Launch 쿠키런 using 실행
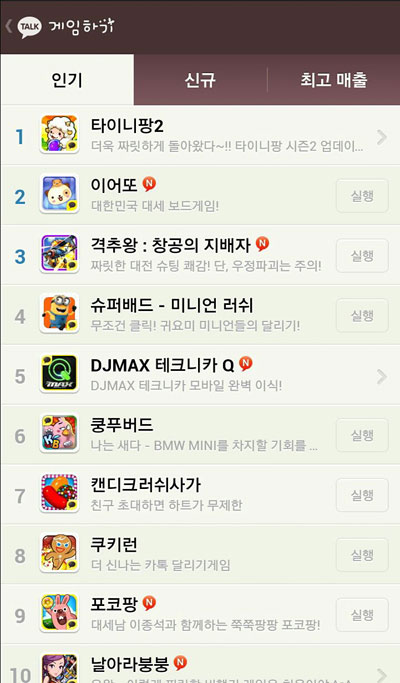 pos(362,555)
